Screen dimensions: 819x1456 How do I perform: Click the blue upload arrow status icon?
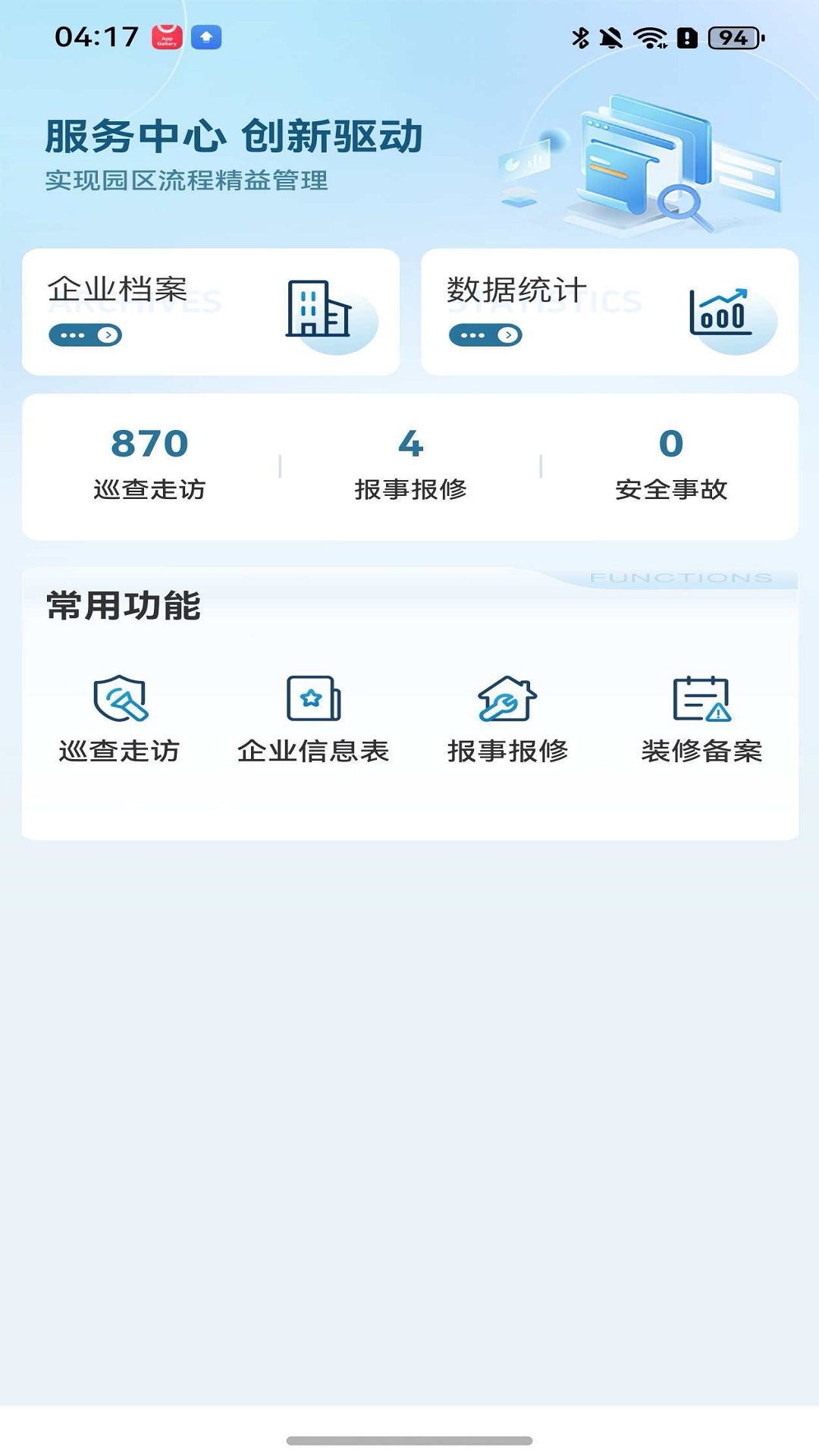coord(206,36)
